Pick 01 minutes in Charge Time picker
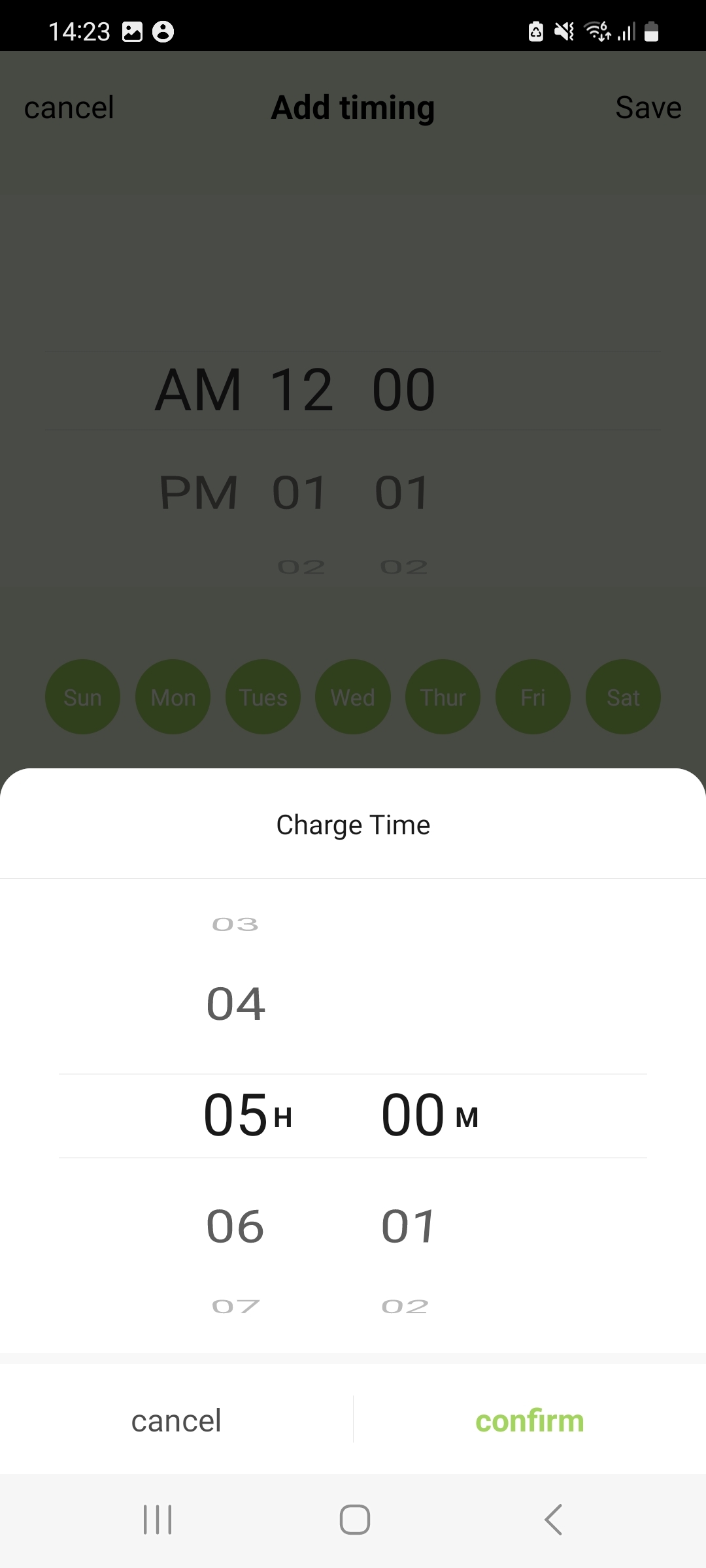Screen dimensions: 706x1568 click(x=408, y=1226)
